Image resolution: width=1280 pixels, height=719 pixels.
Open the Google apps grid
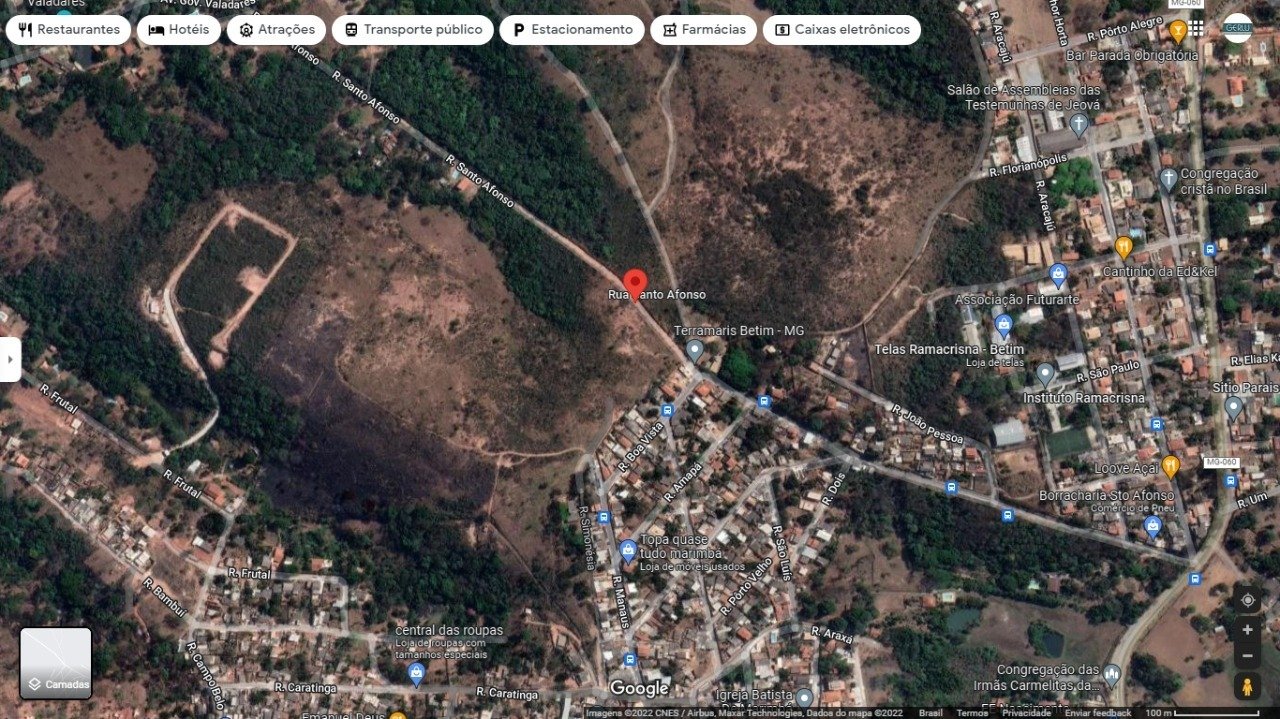[1196, 27]
